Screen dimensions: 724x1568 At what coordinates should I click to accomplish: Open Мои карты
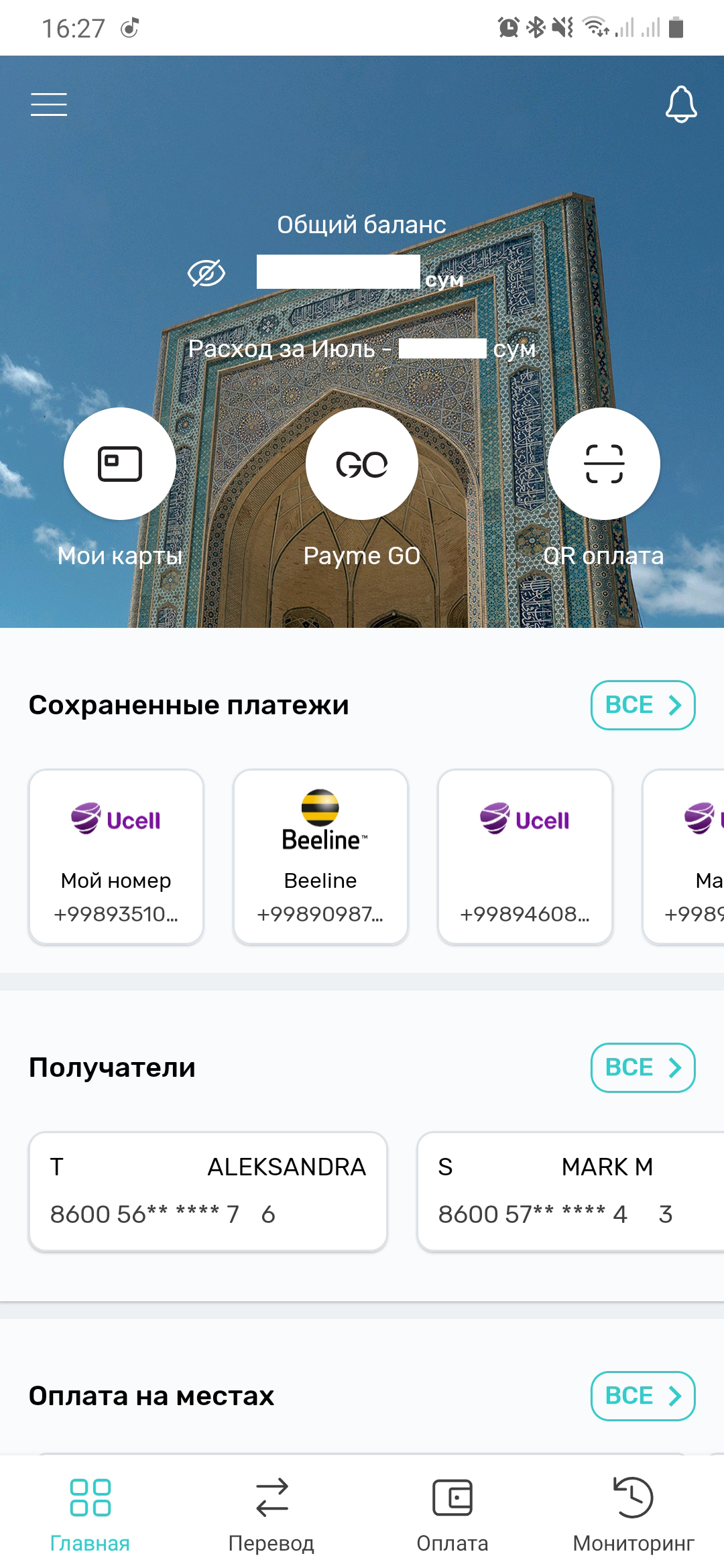[x=120, y=464]
